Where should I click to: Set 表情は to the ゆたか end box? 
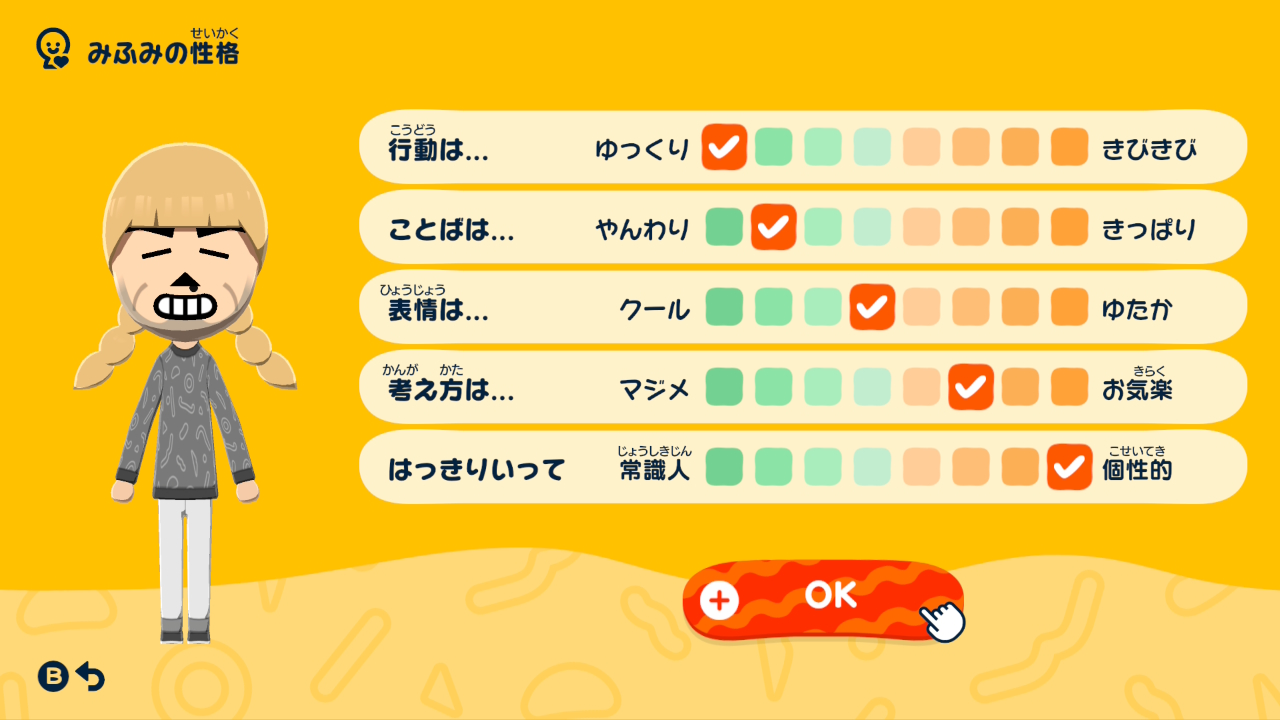(1069, 307)
